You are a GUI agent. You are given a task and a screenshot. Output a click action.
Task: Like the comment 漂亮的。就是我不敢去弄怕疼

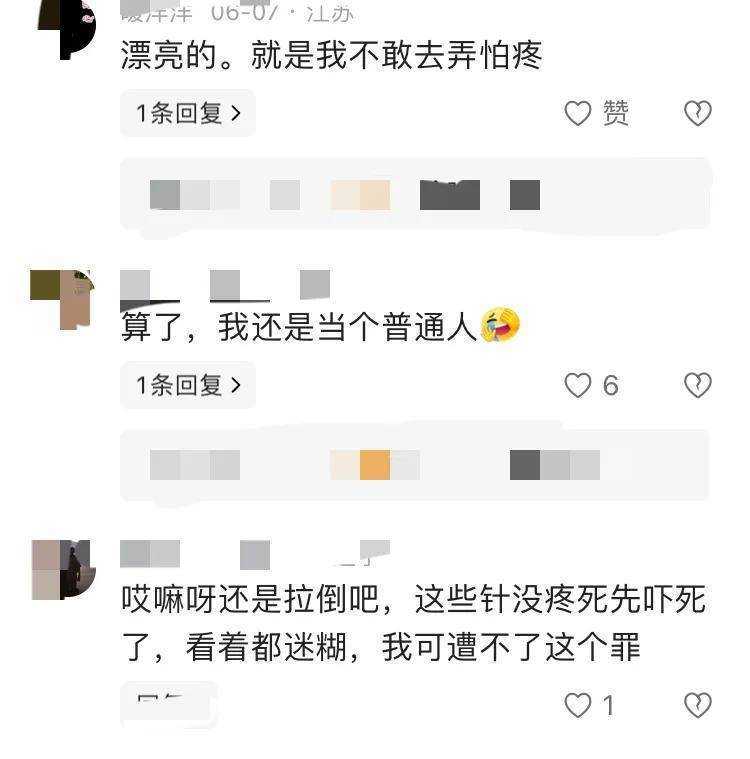(x=578, y=114)
